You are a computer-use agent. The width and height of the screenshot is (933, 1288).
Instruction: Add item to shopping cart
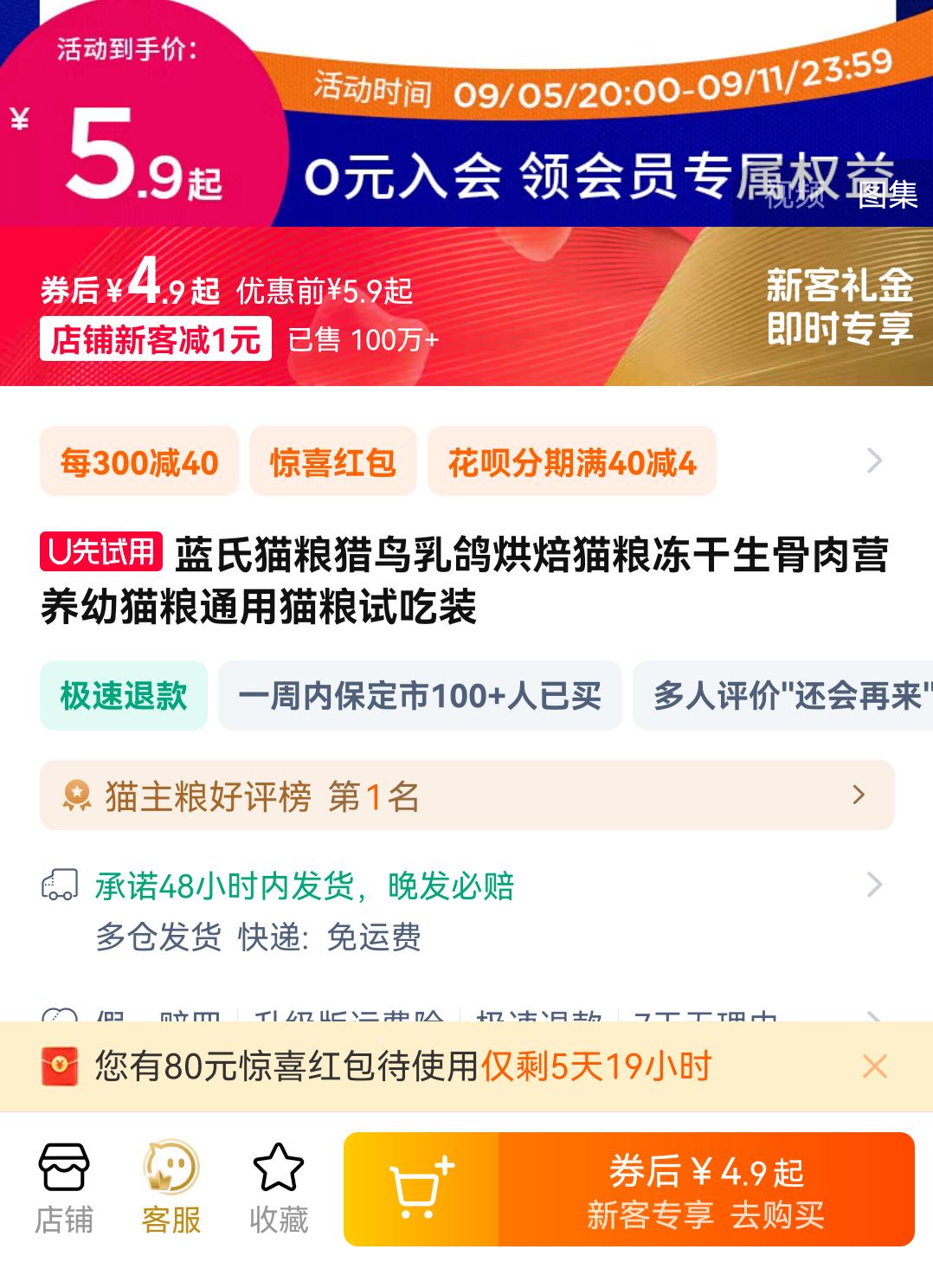click(x=421, y=1188)
